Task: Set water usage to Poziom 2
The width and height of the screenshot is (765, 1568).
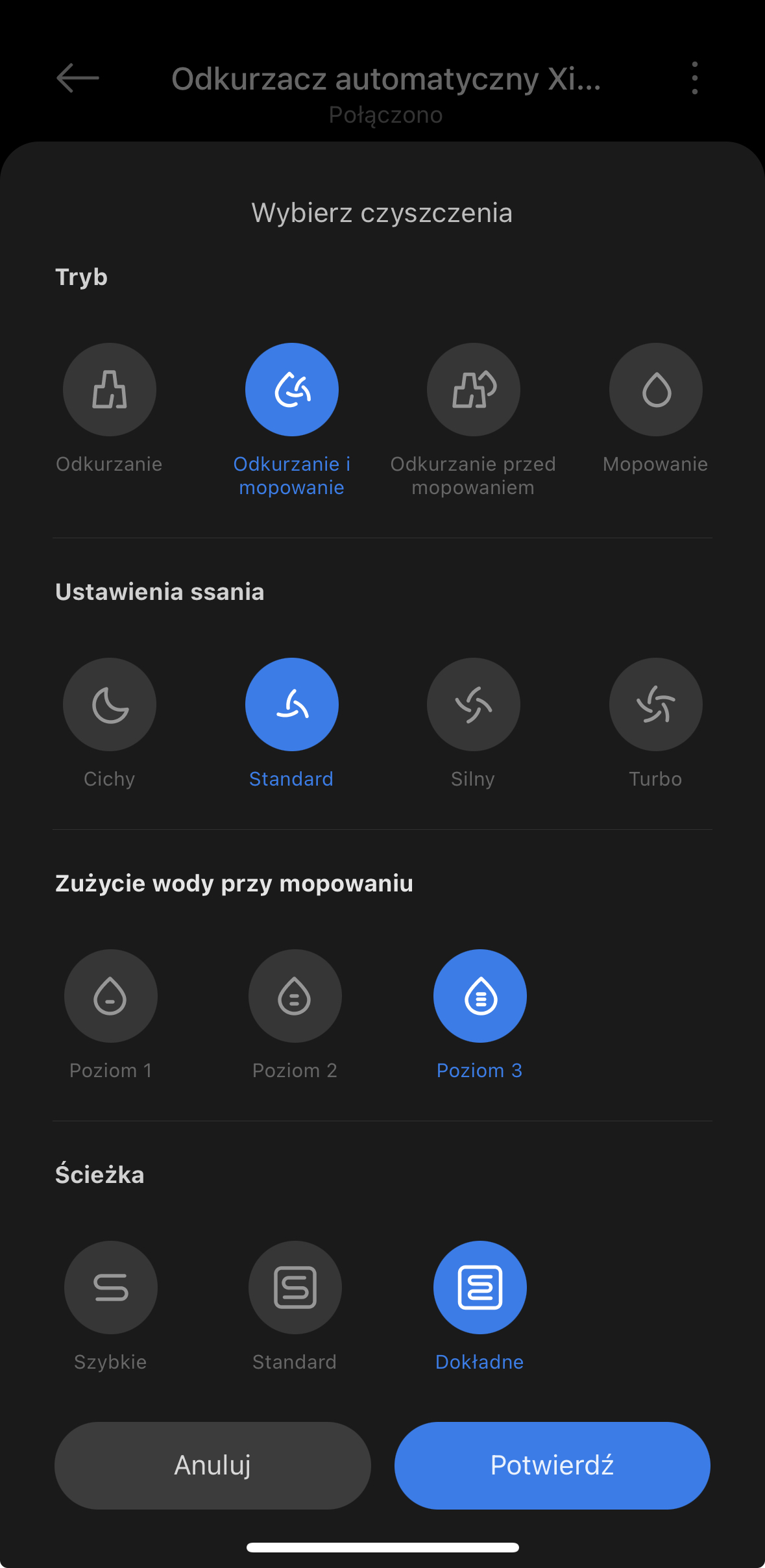Action: click(x=295, y=996)
